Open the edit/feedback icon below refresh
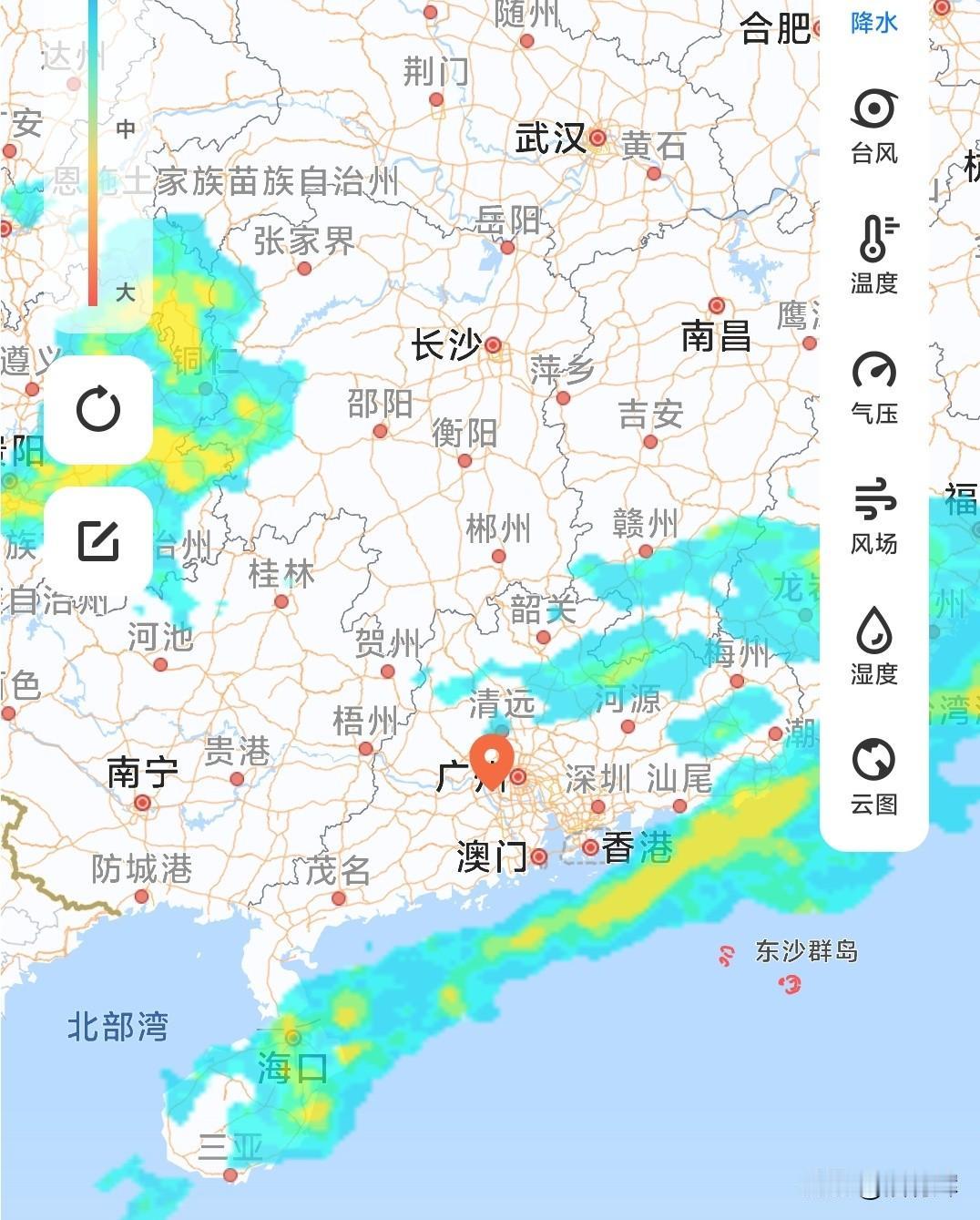Image resolution: width=980 pixels, height=1220 pixels. click(100, 541)
